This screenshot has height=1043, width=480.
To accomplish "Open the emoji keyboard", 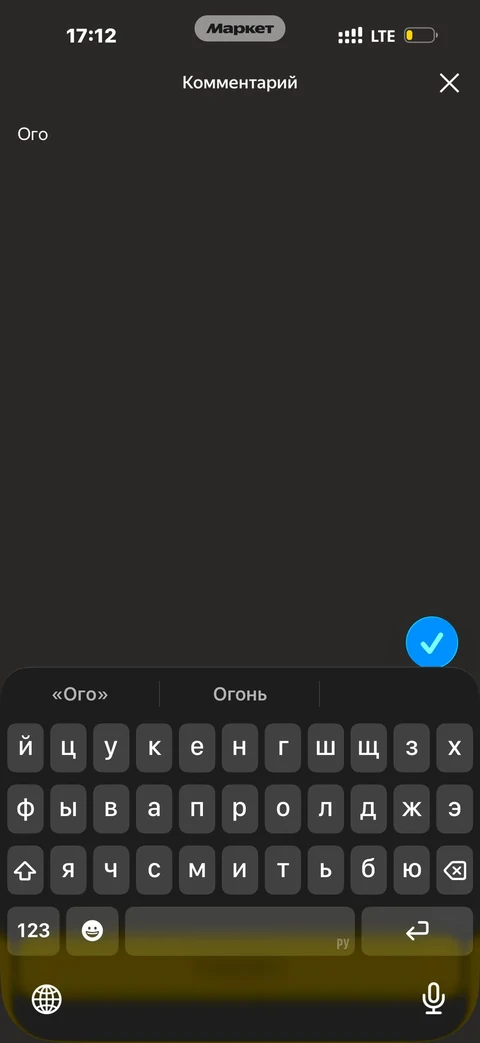I will point(92,931).
